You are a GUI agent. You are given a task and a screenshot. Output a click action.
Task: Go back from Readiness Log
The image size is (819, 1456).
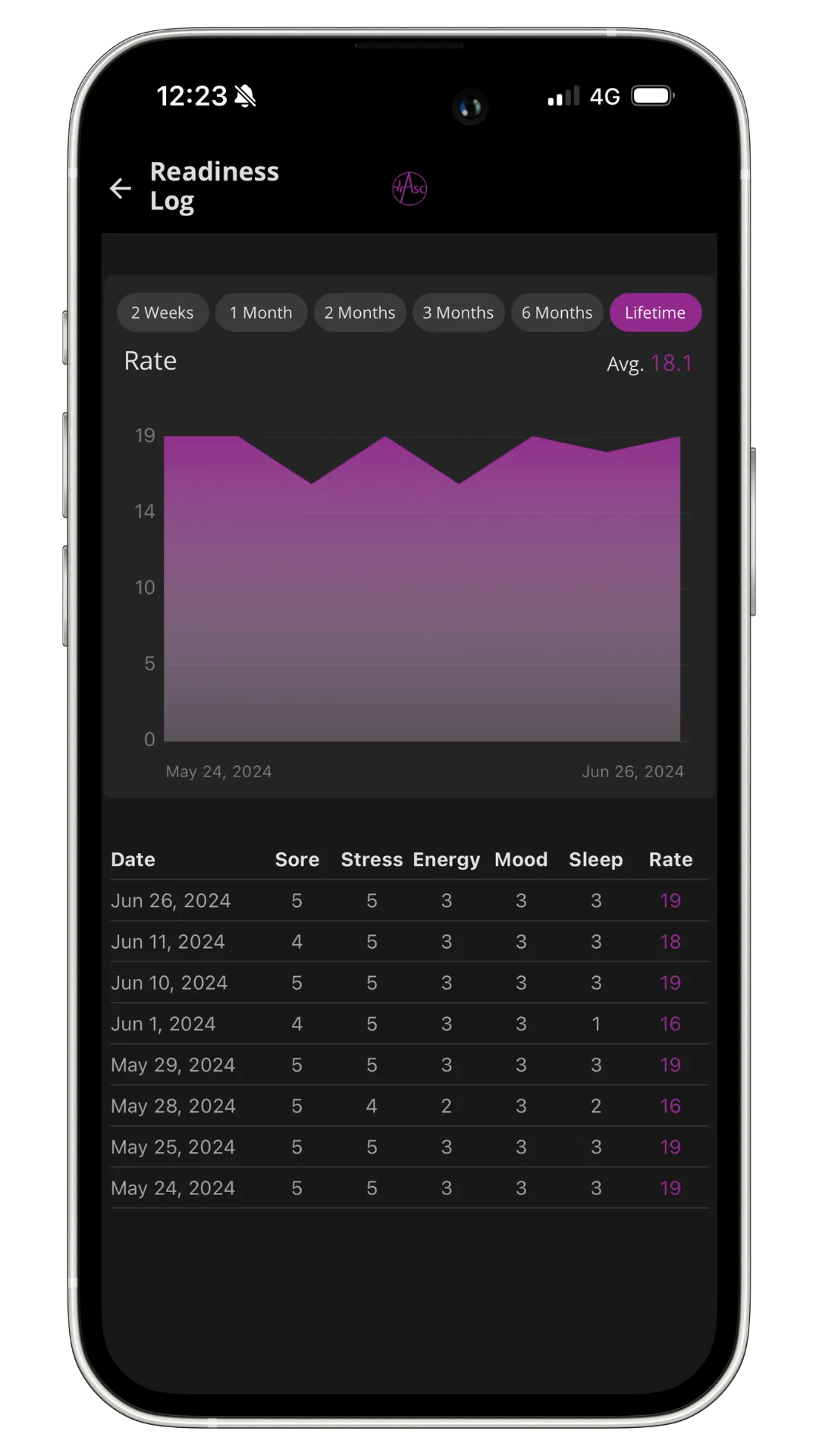(121, 188)
